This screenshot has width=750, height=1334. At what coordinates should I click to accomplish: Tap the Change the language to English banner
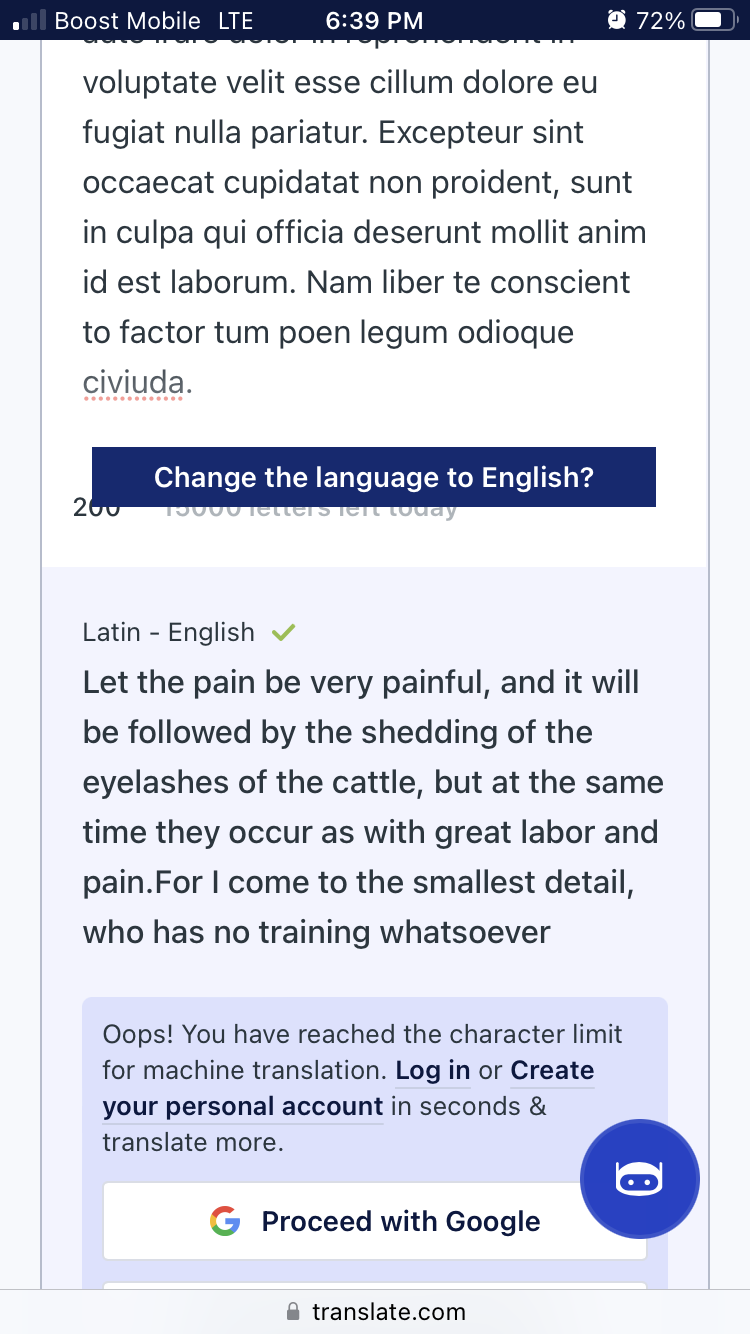point(374,477)
